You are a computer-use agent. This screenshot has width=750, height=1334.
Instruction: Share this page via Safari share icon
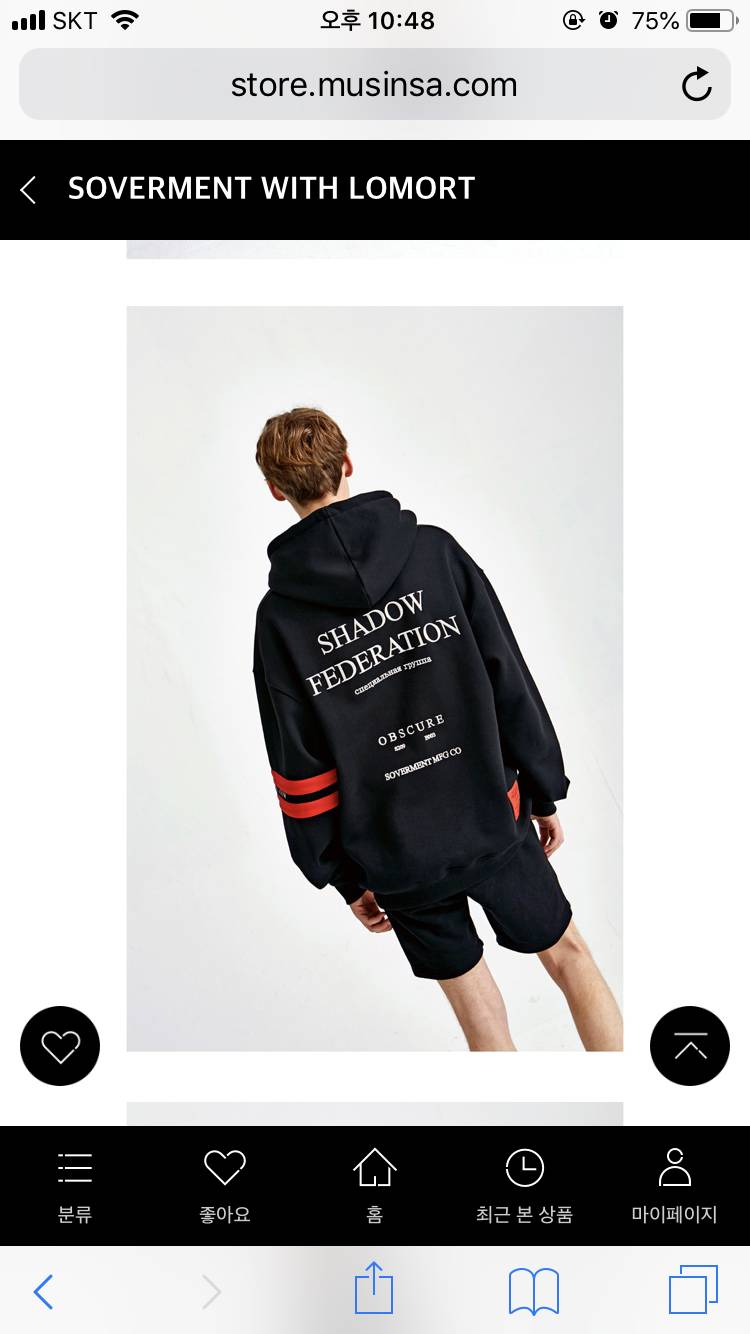tap(375, 1290)
